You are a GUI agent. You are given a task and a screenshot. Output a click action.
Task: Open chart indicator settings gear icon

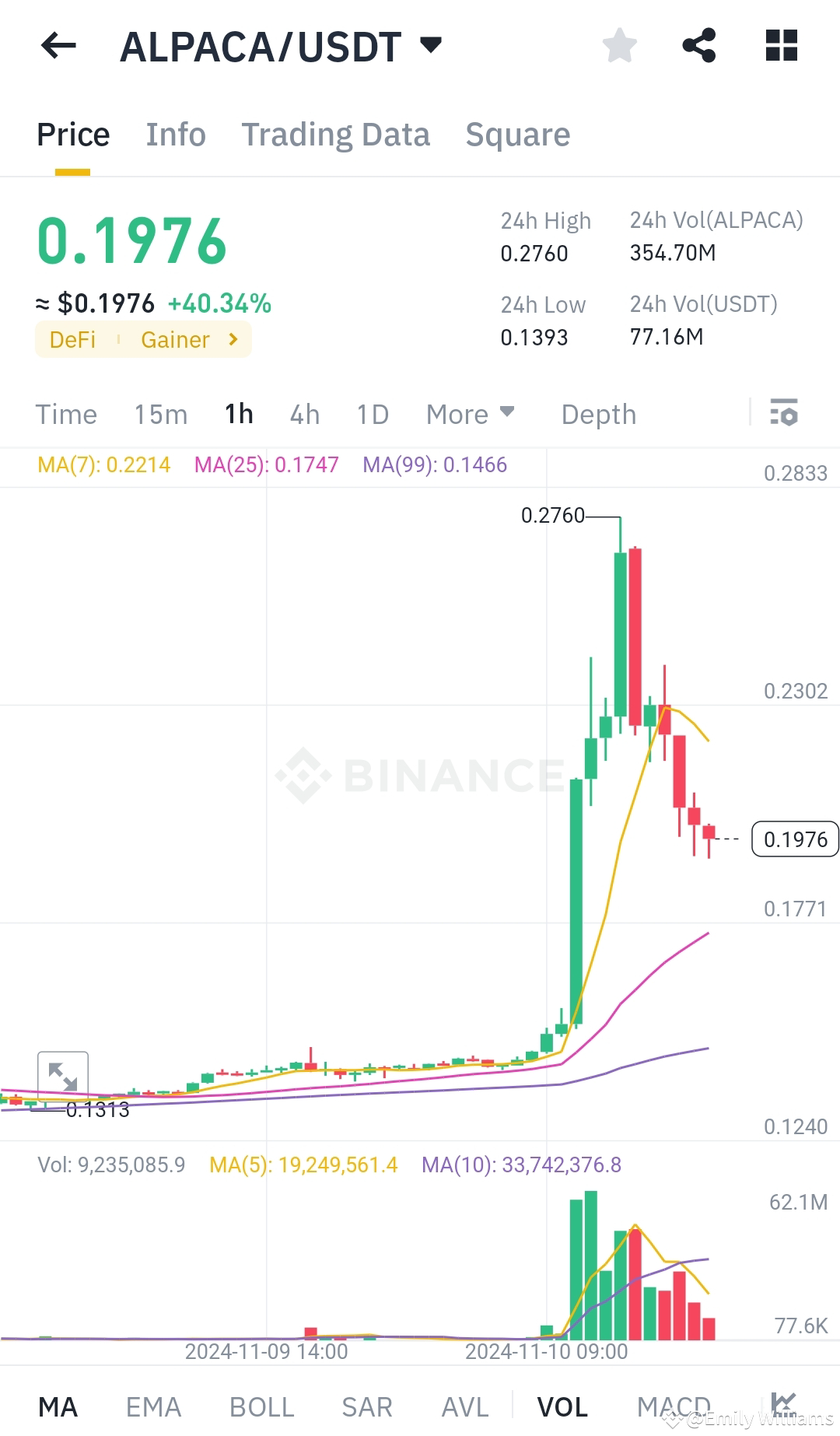click(784, 414)
